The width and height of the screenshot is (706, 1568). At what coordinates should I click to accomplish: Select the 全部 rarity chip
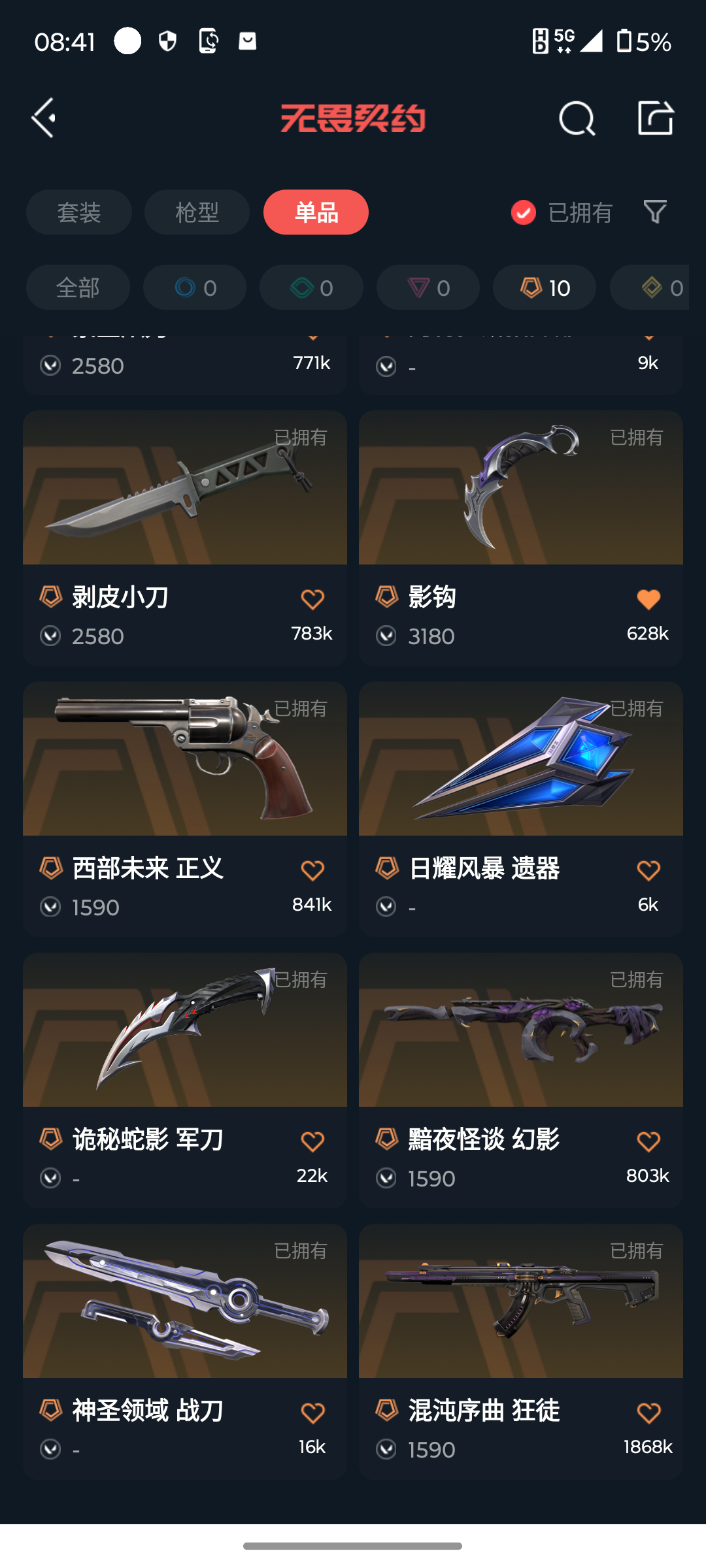[78, 287]
